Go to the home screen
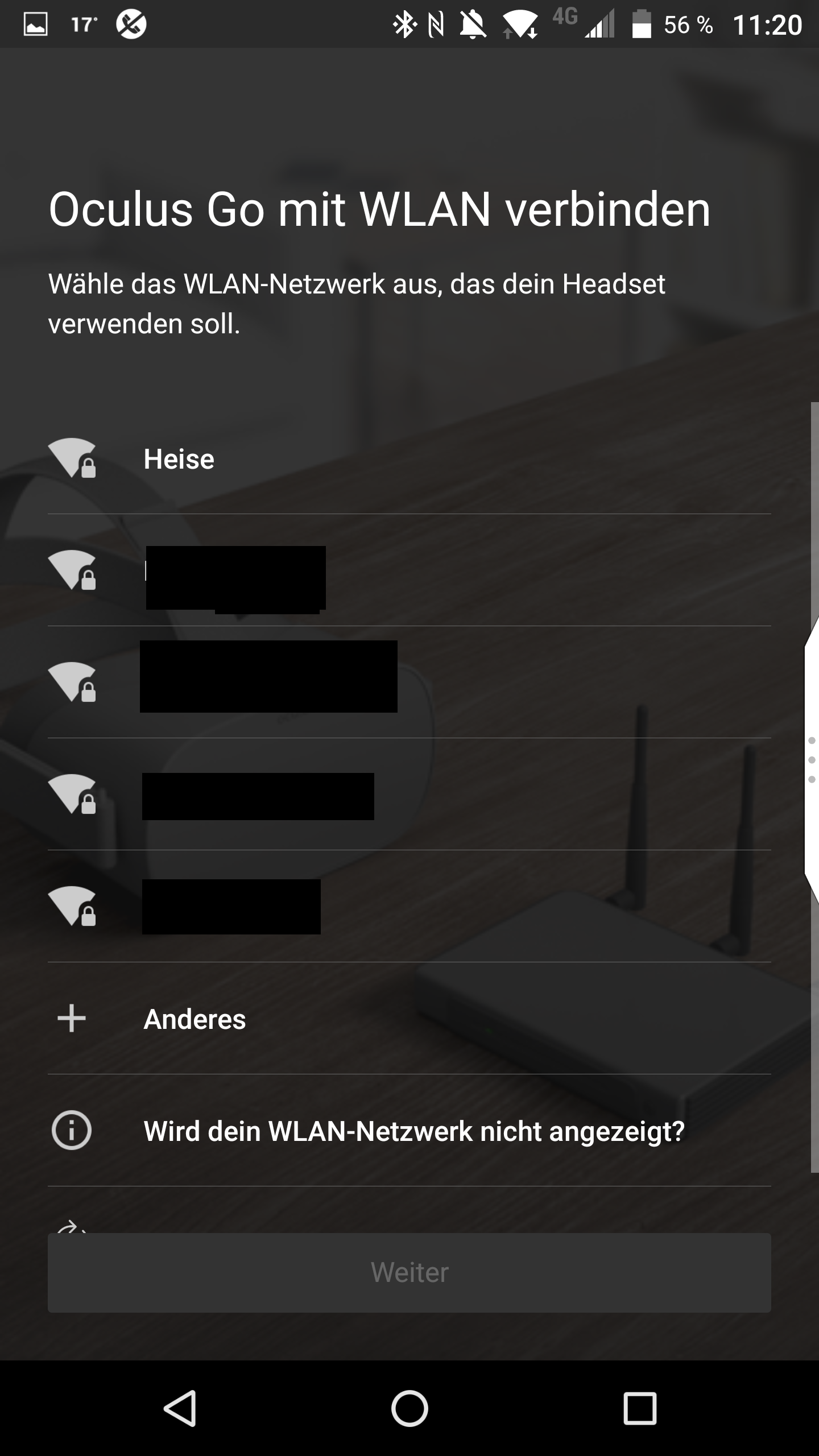 coord(409,1408)
